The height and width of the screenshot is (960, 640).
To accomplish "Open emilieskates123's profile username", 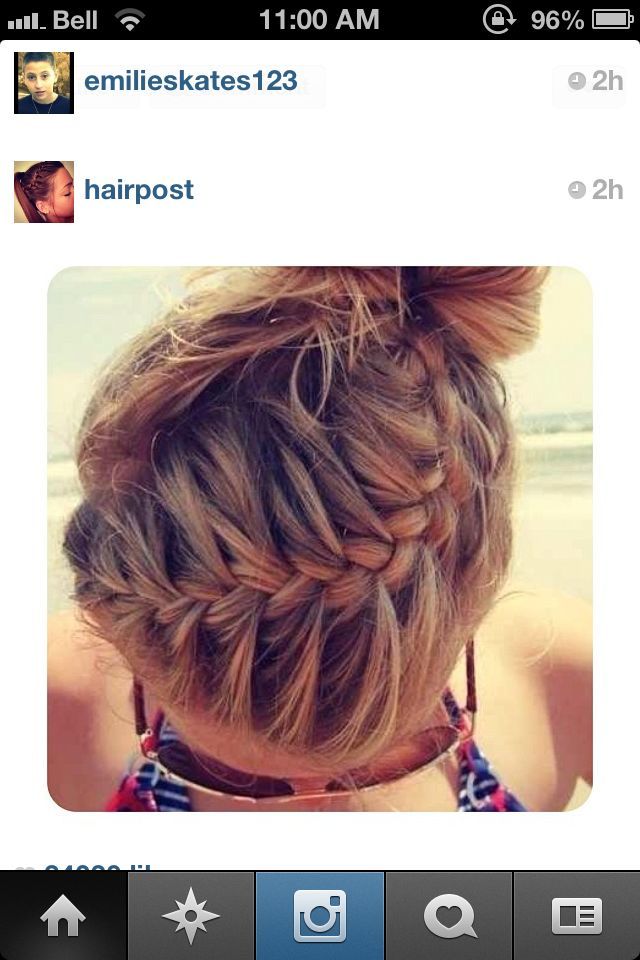I will (190, 81).
